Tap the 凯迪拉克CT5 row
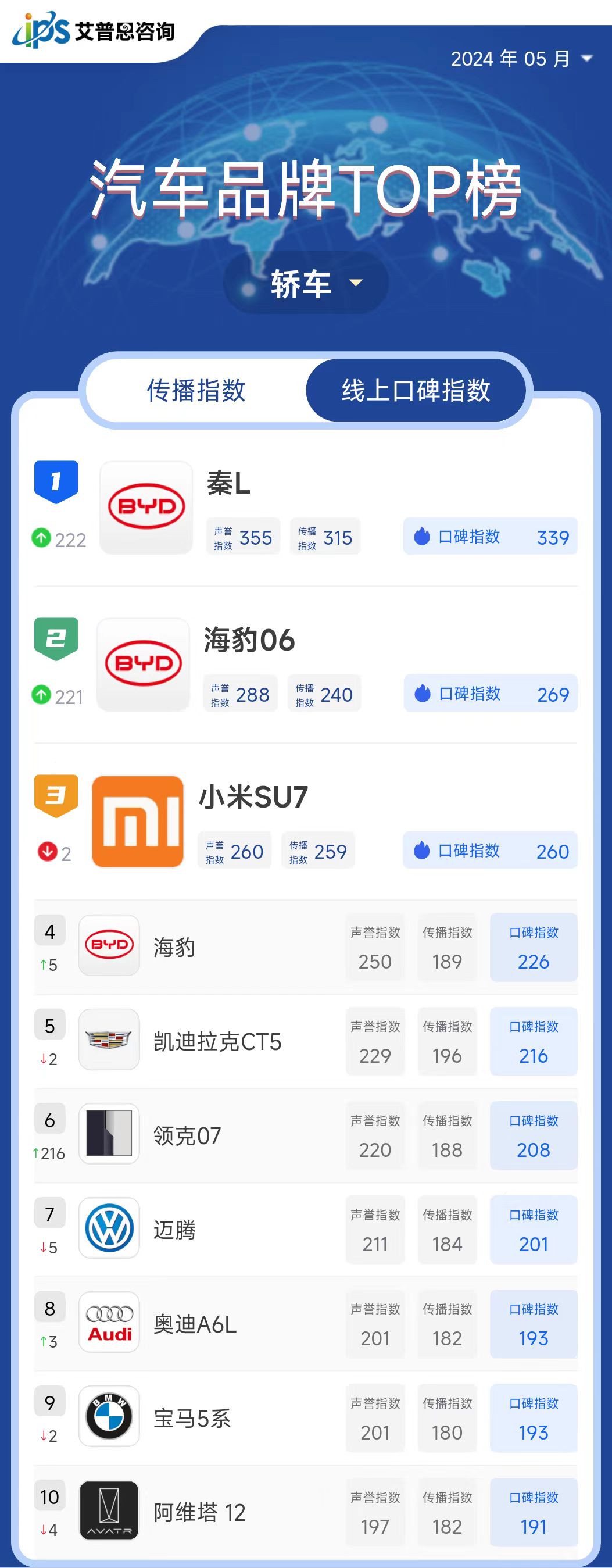Screen dimensions: 612x1568 217,1041
